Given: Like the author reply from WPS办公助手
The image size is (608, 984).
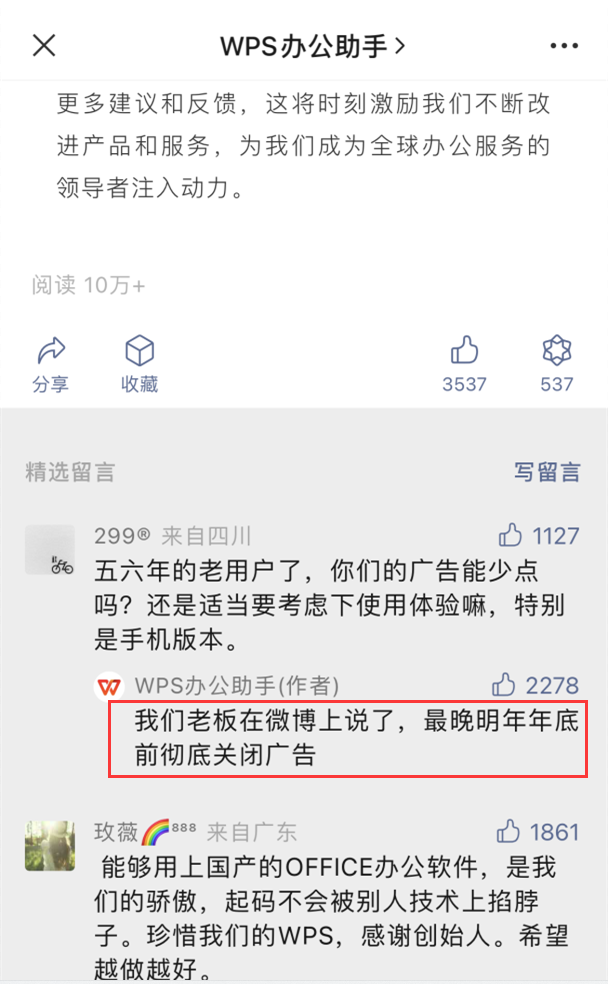Looking at the screenshot, I should [505, 685].
